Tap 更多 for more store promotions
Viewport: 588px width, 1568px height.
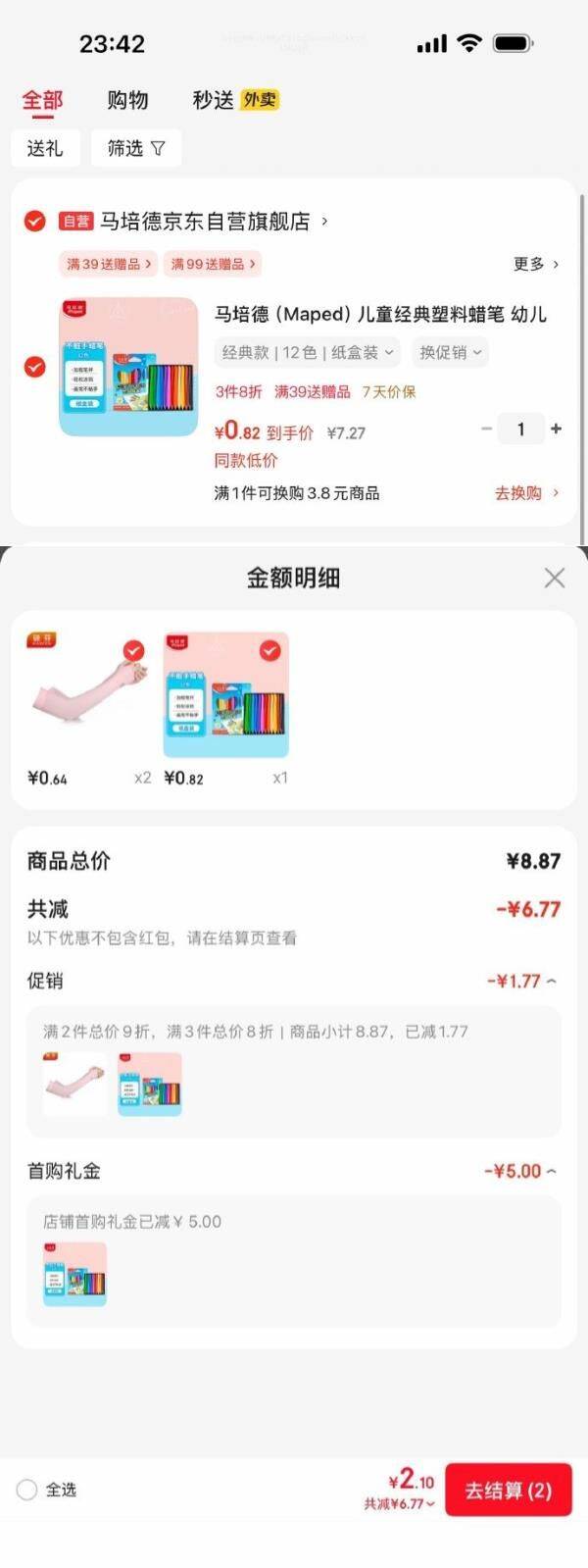535,264
